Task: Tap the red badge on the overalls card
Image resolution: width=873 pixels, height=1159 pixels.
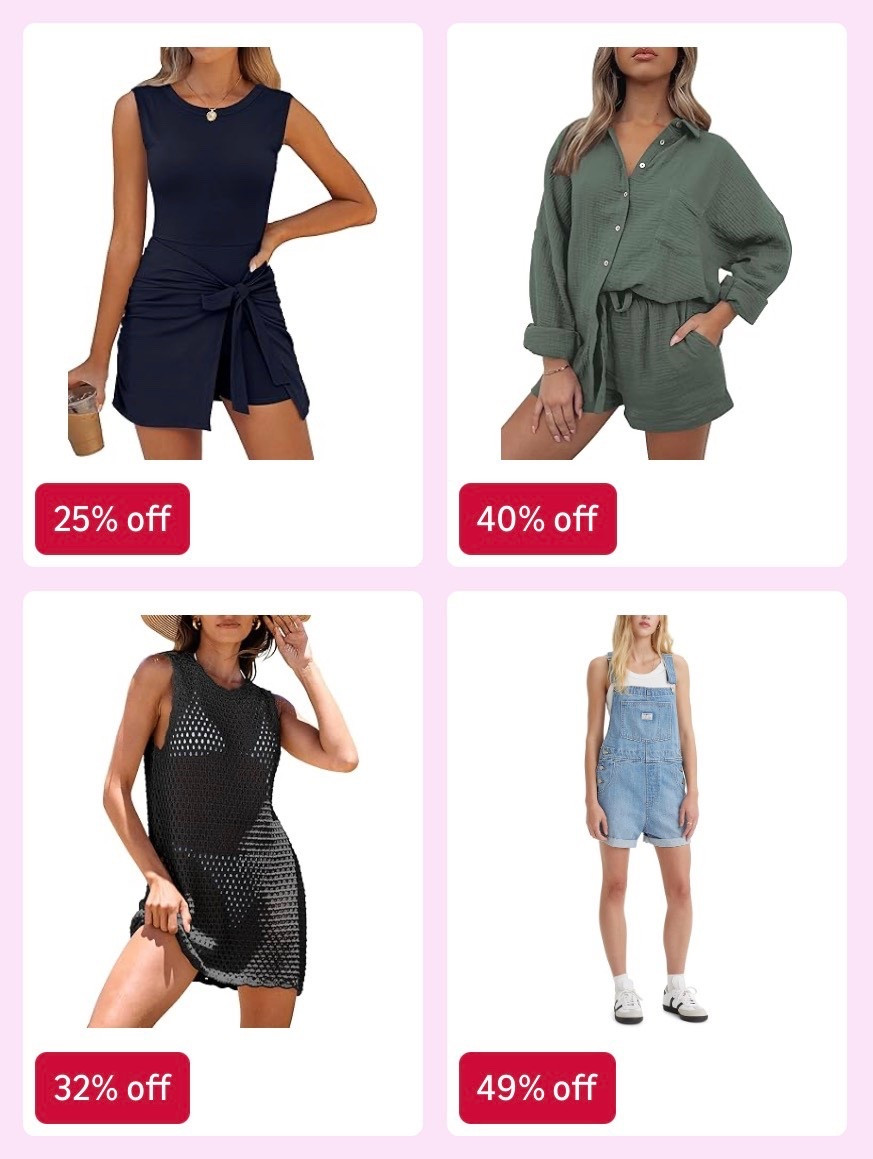Action: point(536,1088)
